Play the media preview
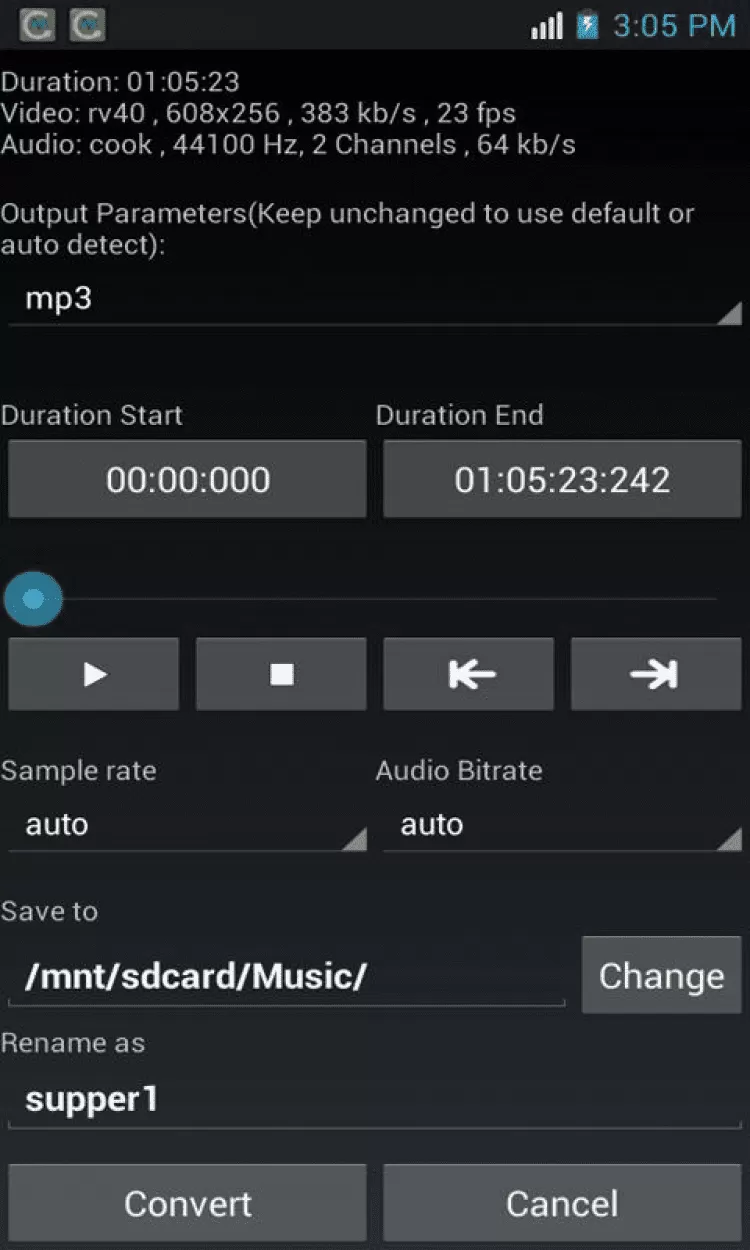Viewport: 750px width, 1250px height. [x=94, y=675]
